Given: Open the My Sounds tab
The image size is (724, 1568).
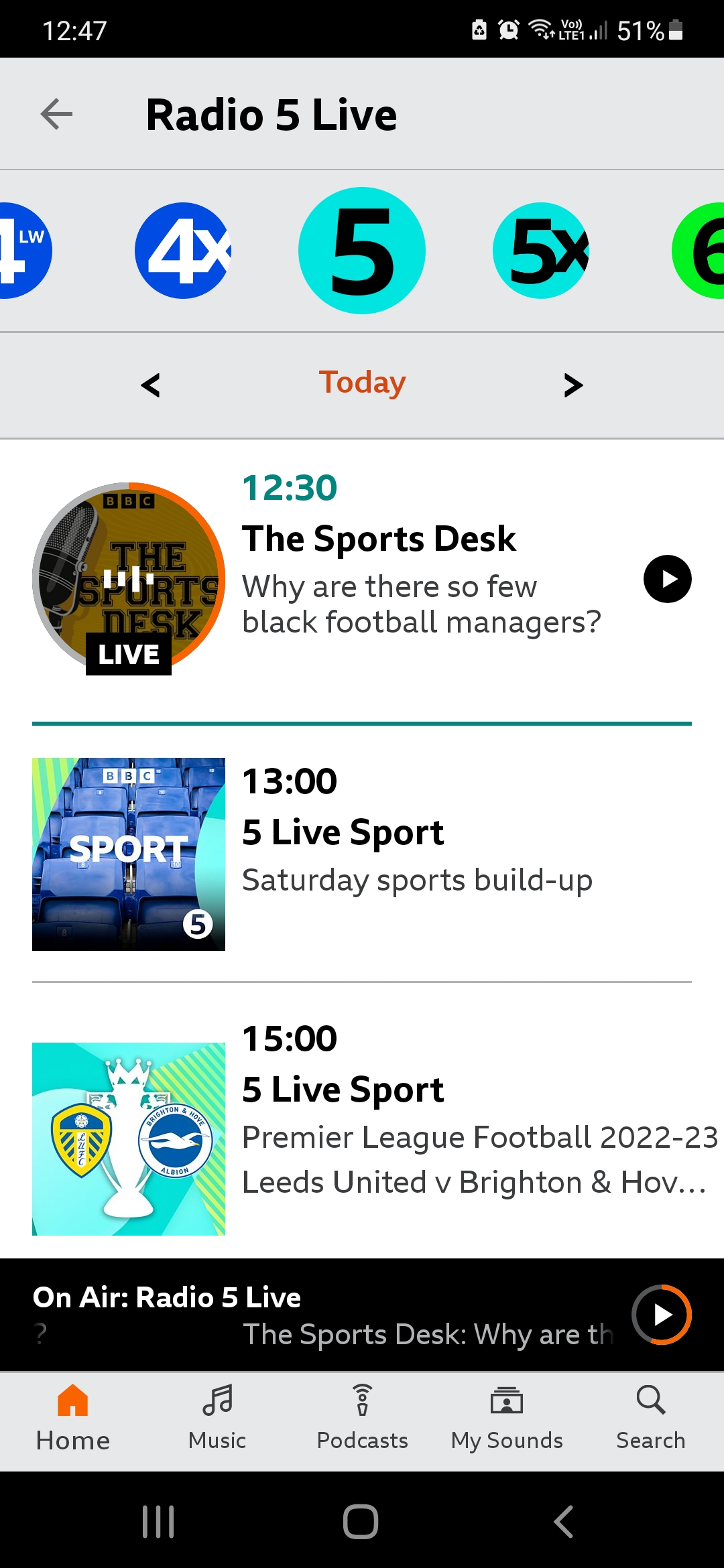Looking at the screenshot, I should 507,1419.
